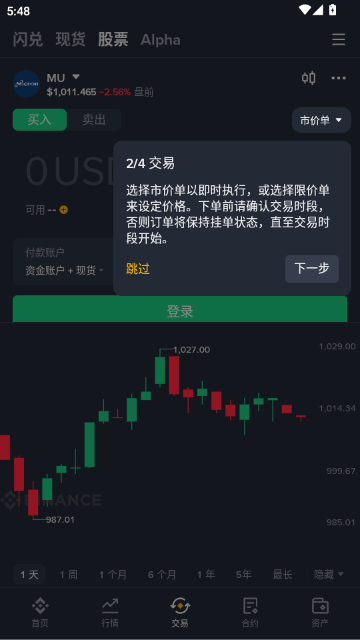Skip the tutorial with 跳过
The width and height of the screenshot is (360, 640).
coord(138,269)
